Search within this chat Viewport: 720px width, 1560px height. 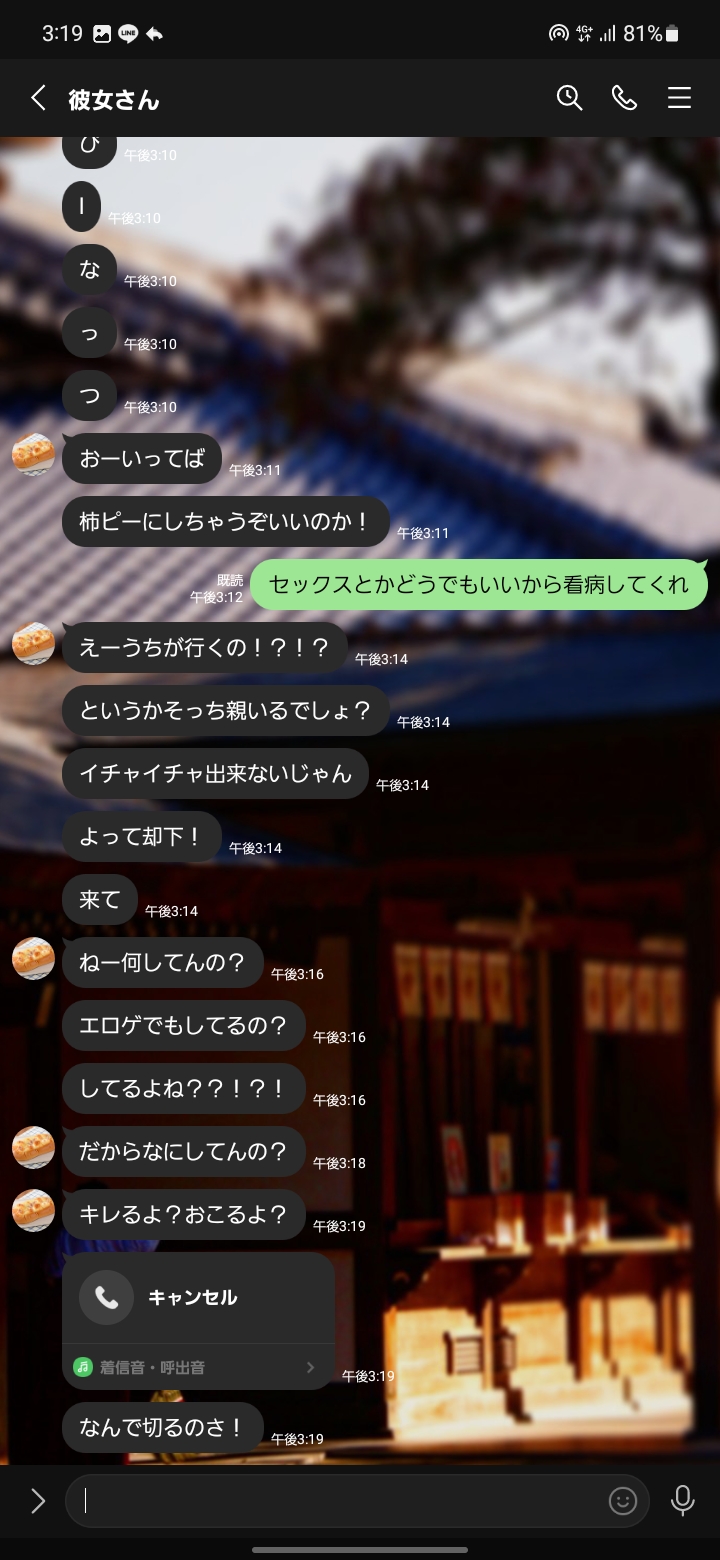click(569, 98)
